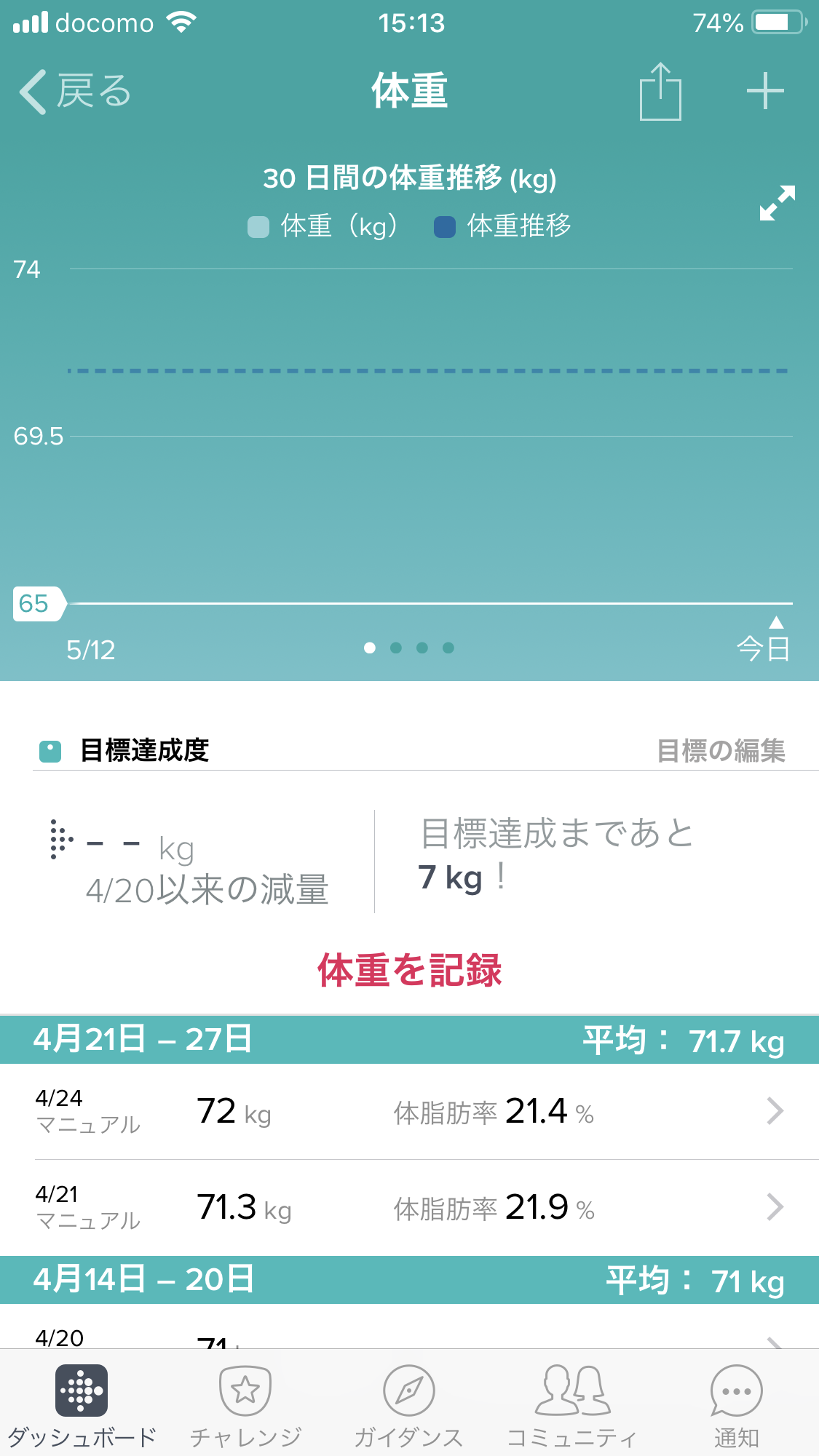Select the second chart page dot
The height and width of the screenshot is (1456, 819).
(x=396, y=648)
